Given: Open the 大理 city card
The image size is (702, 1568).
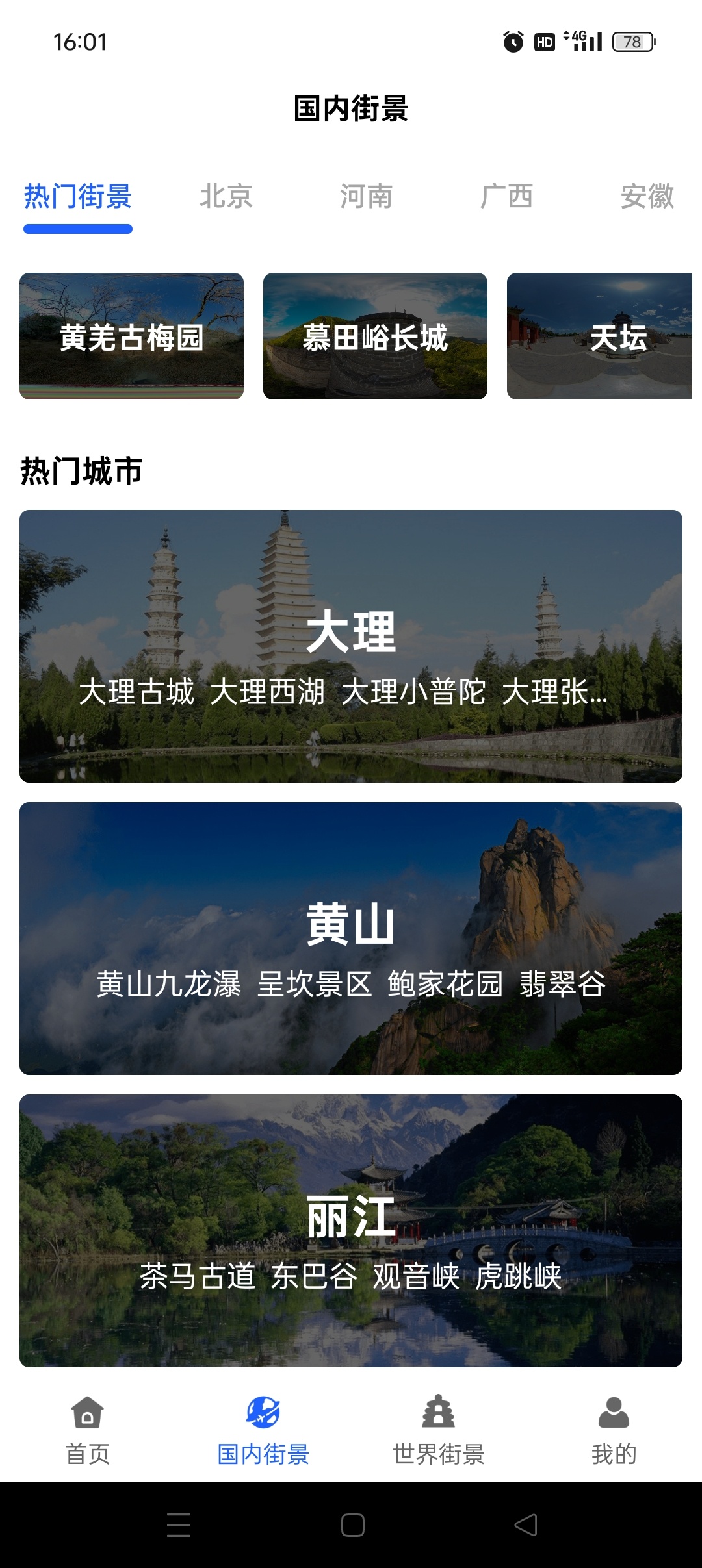Looking at the screenshot, I should 351,646.
